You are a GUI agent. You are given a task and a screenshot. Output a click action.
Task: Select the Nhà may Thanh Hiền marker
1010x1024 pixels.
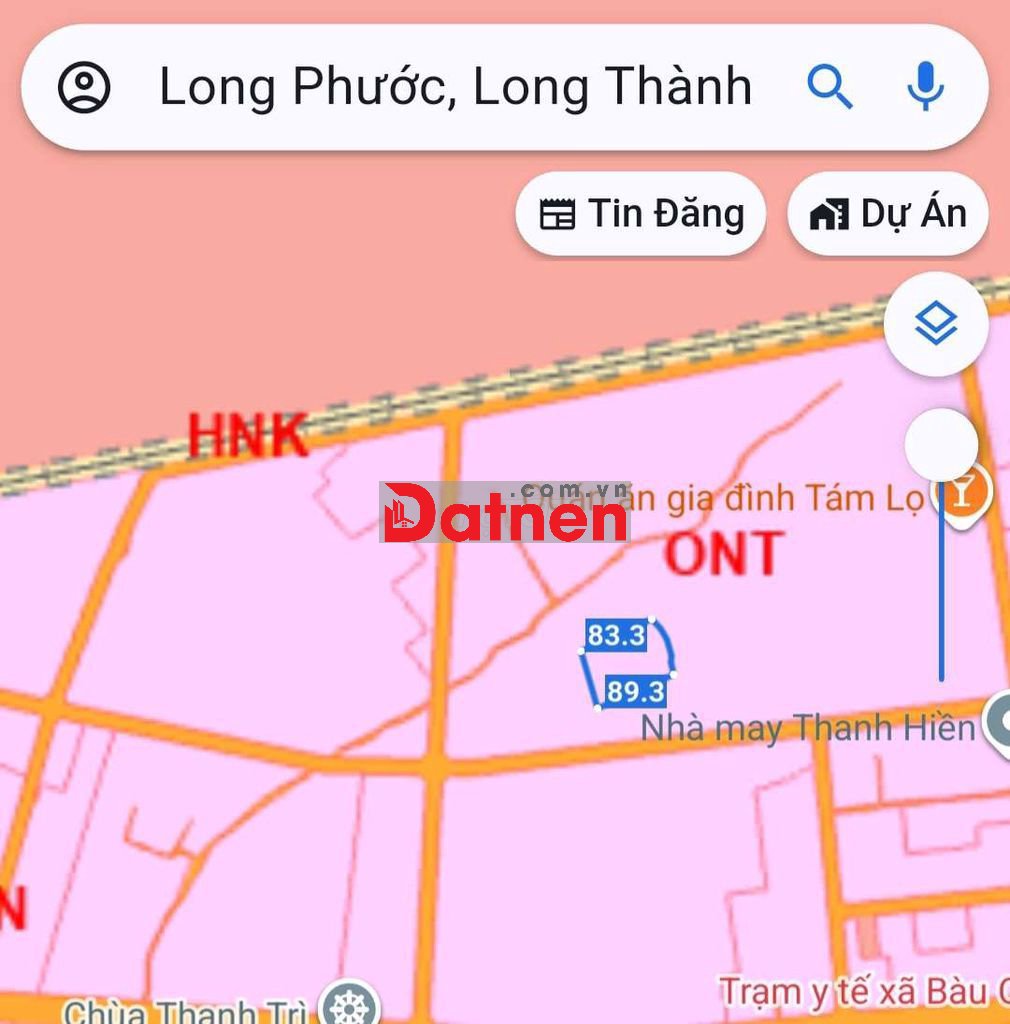[999, 722]
